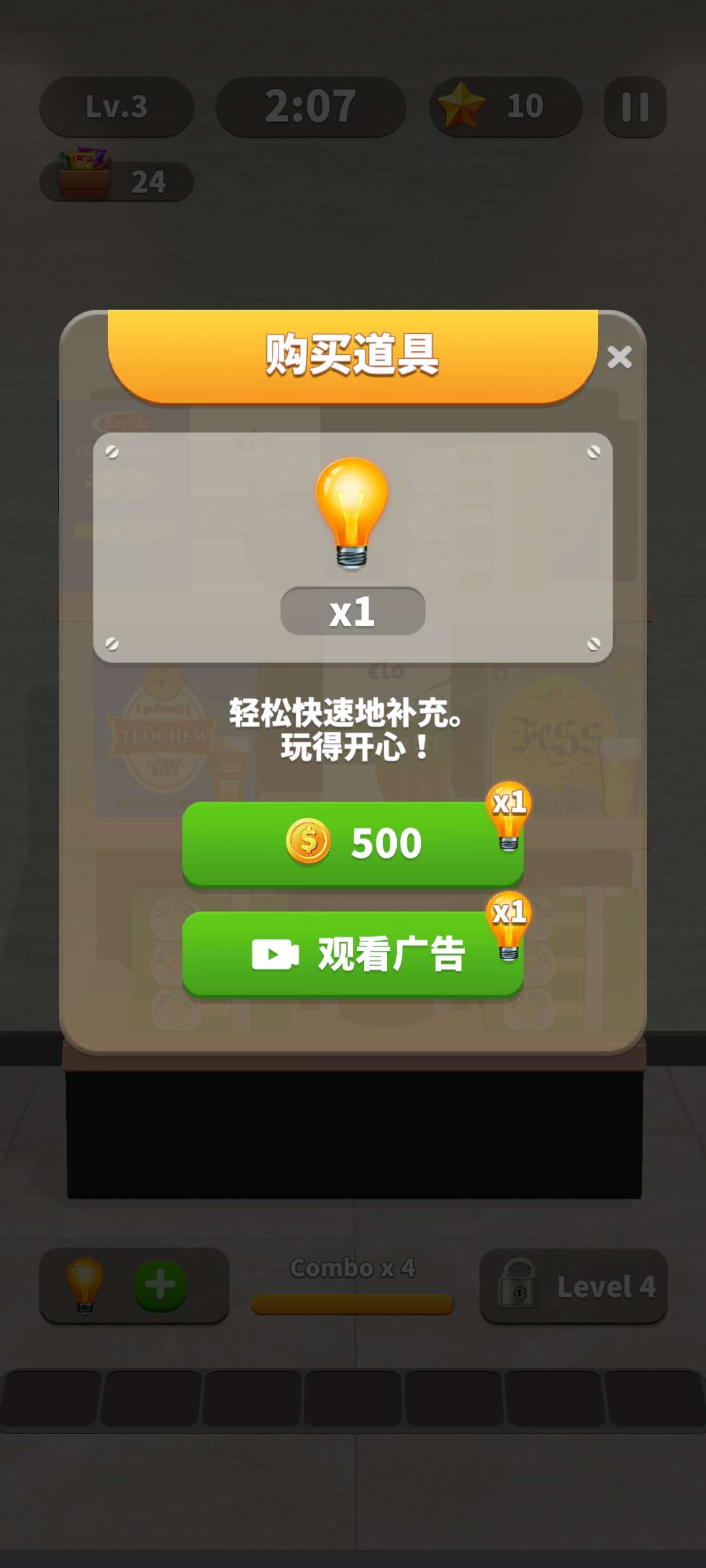Buy the hint bulb for 500 coins
Image resolution: width=706 pixels, height=1568 pixels.
(353, 843)
